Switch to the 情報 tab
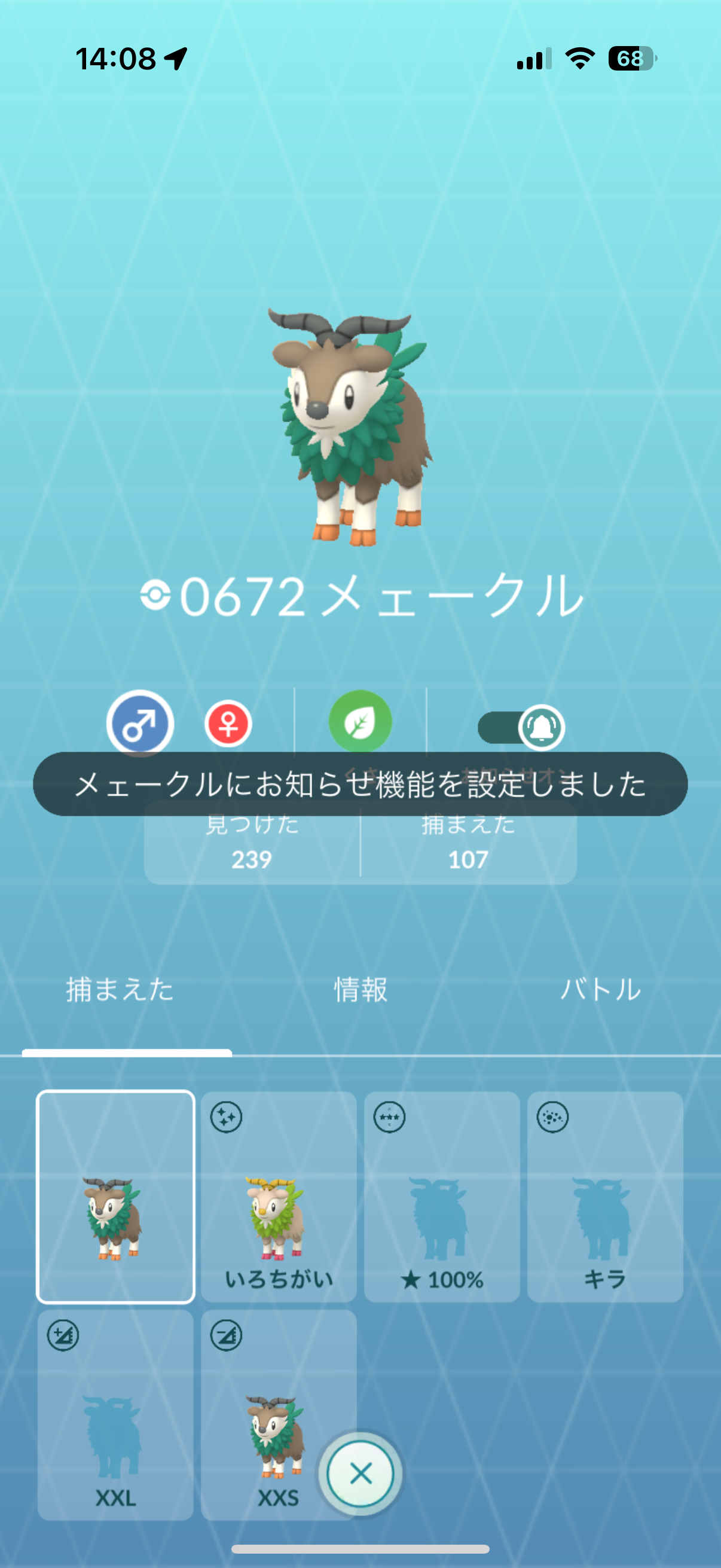Image resolution: width=721 pixels, height=1568 pixels. tap(360, 990)
